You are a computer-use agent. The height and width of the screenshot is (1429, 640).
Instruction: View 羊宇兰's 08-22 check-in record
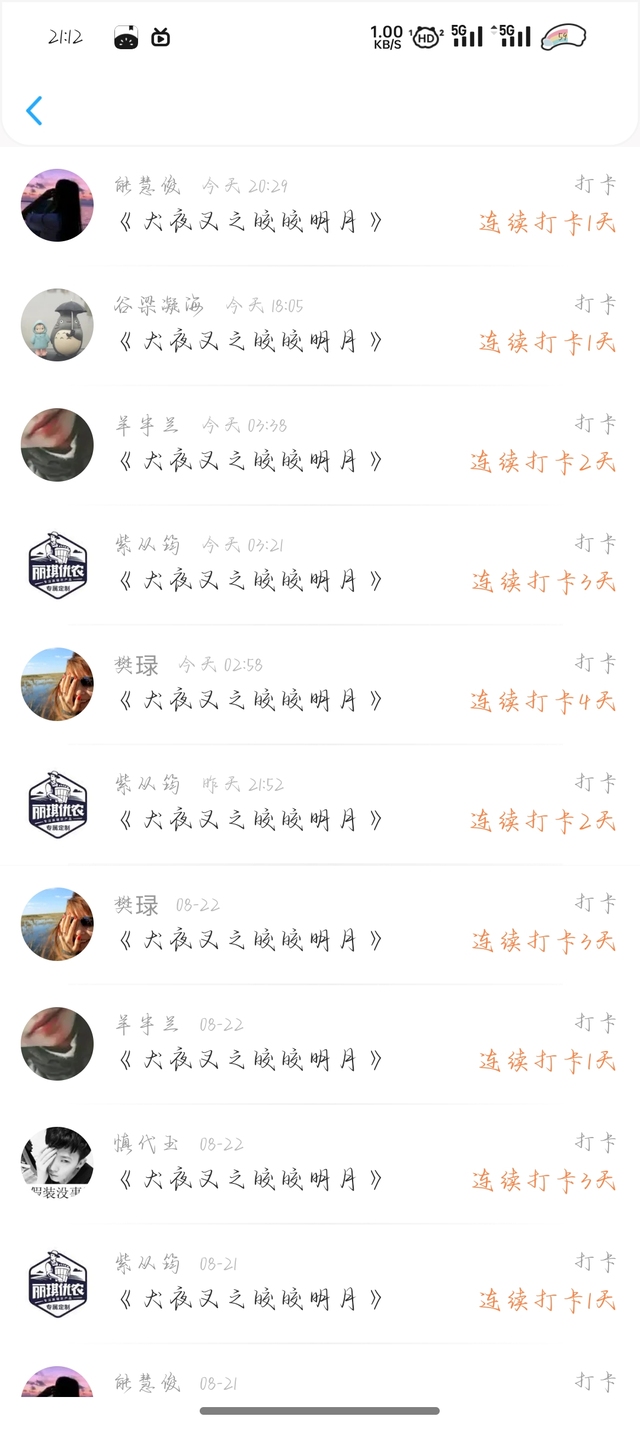tap(320, 1044)
